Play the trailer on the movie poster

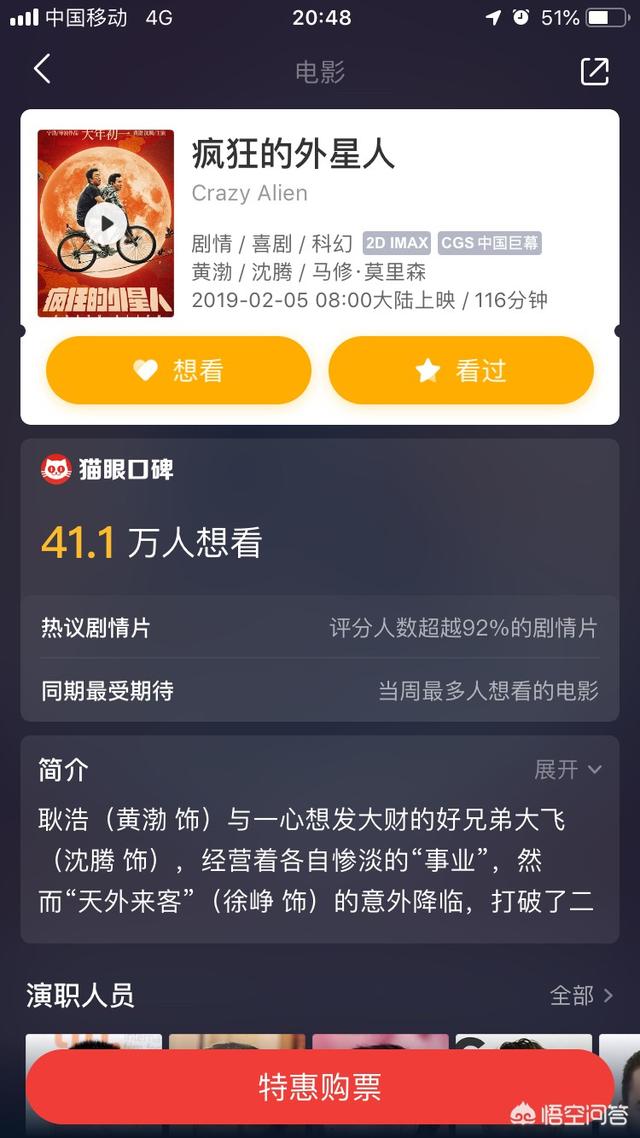[x=106, y=224]
